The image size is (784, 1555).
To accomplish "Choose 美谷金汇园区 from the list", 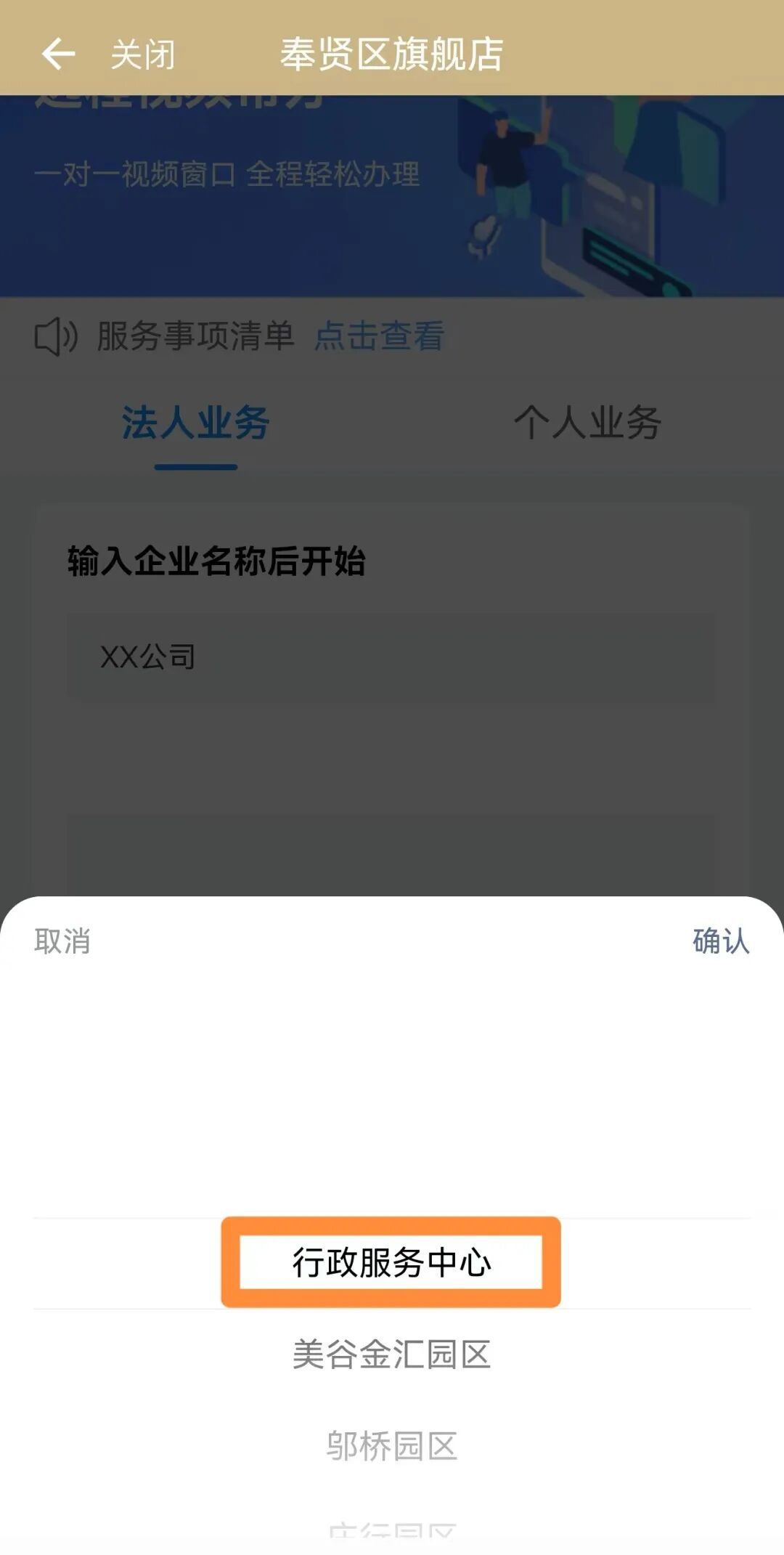I will tap(391, 1355).
